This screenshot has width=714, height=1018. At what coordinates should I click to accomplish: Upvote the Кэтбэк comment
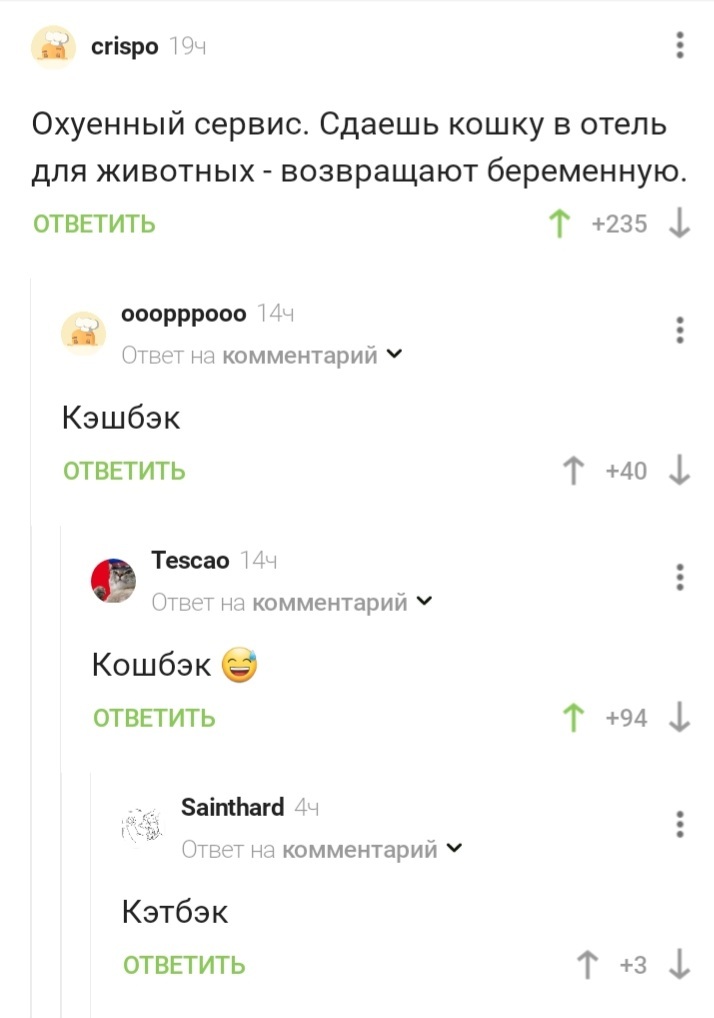(588, 965)
